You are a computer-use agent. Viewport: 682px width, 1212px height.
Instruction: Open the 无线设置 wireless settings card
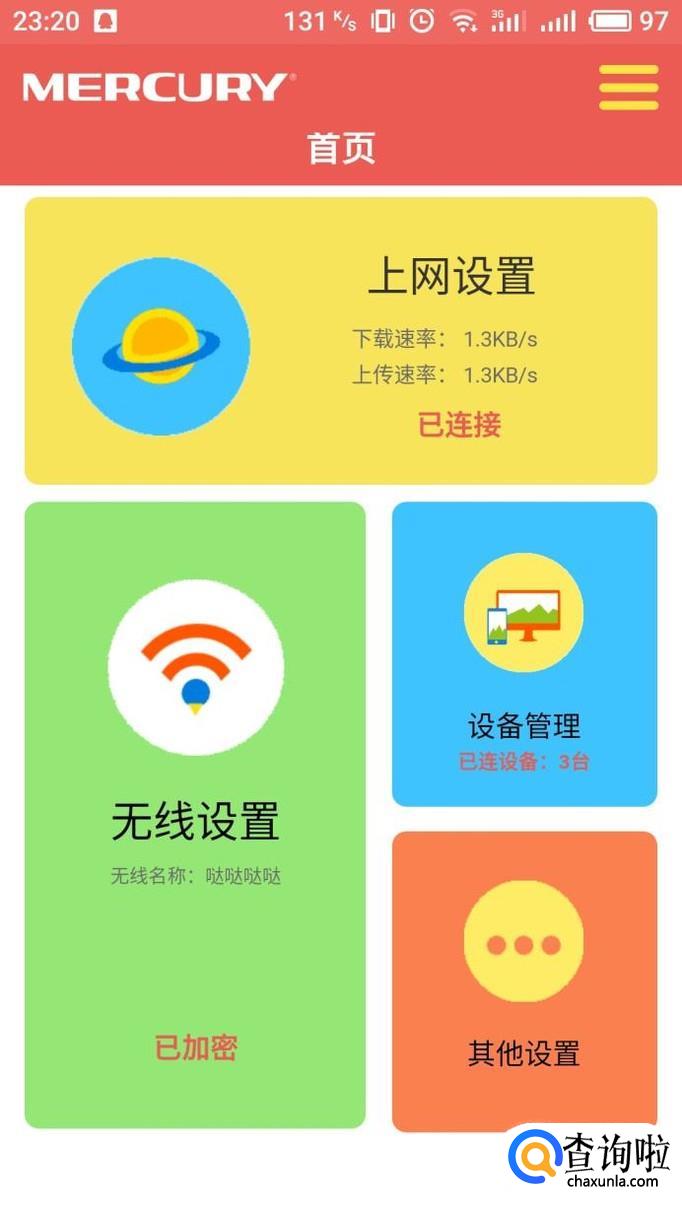tap(195, 815)
